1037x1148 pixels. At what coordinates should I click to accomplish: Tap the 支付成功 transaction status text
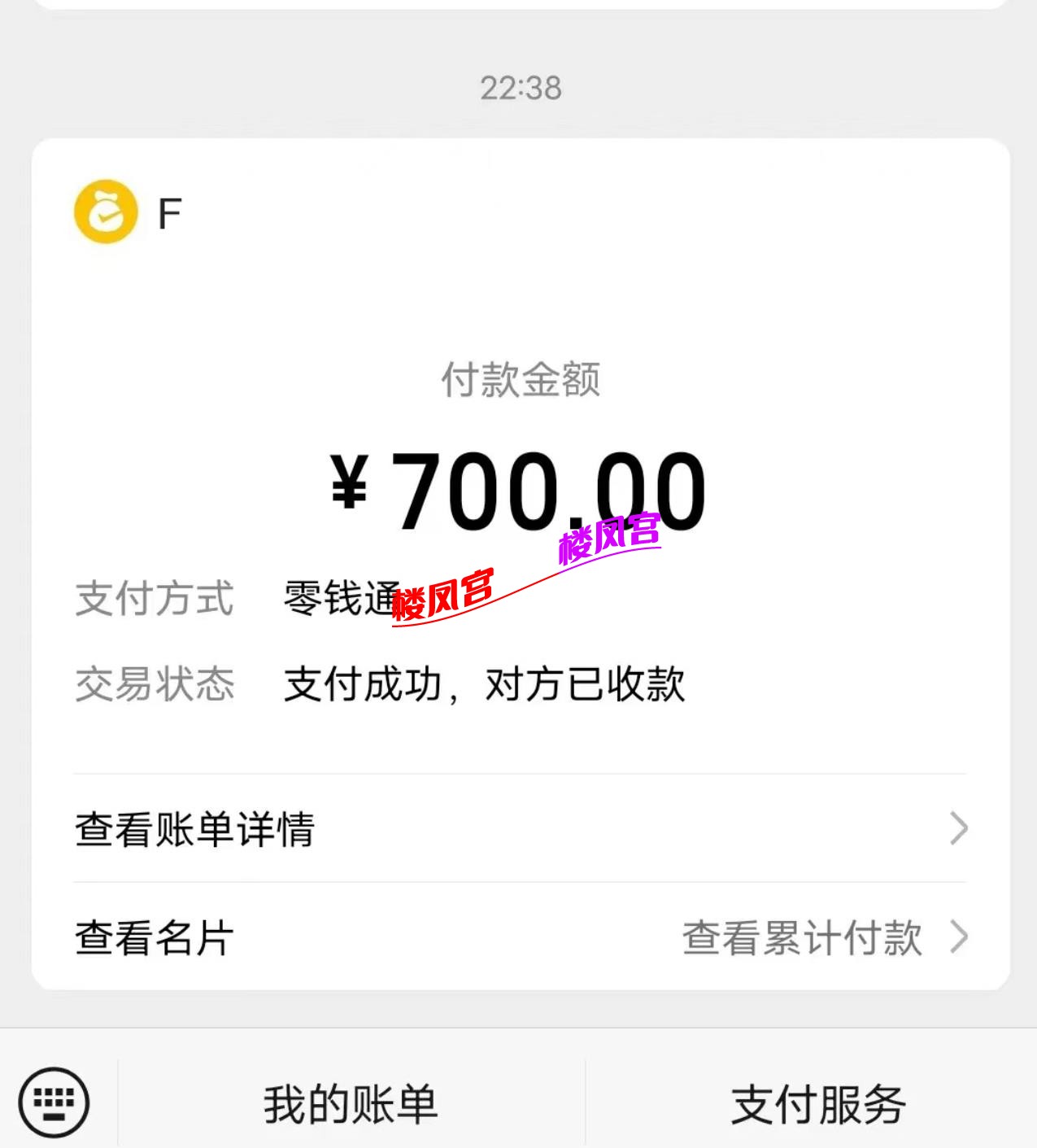click(482, 685)
